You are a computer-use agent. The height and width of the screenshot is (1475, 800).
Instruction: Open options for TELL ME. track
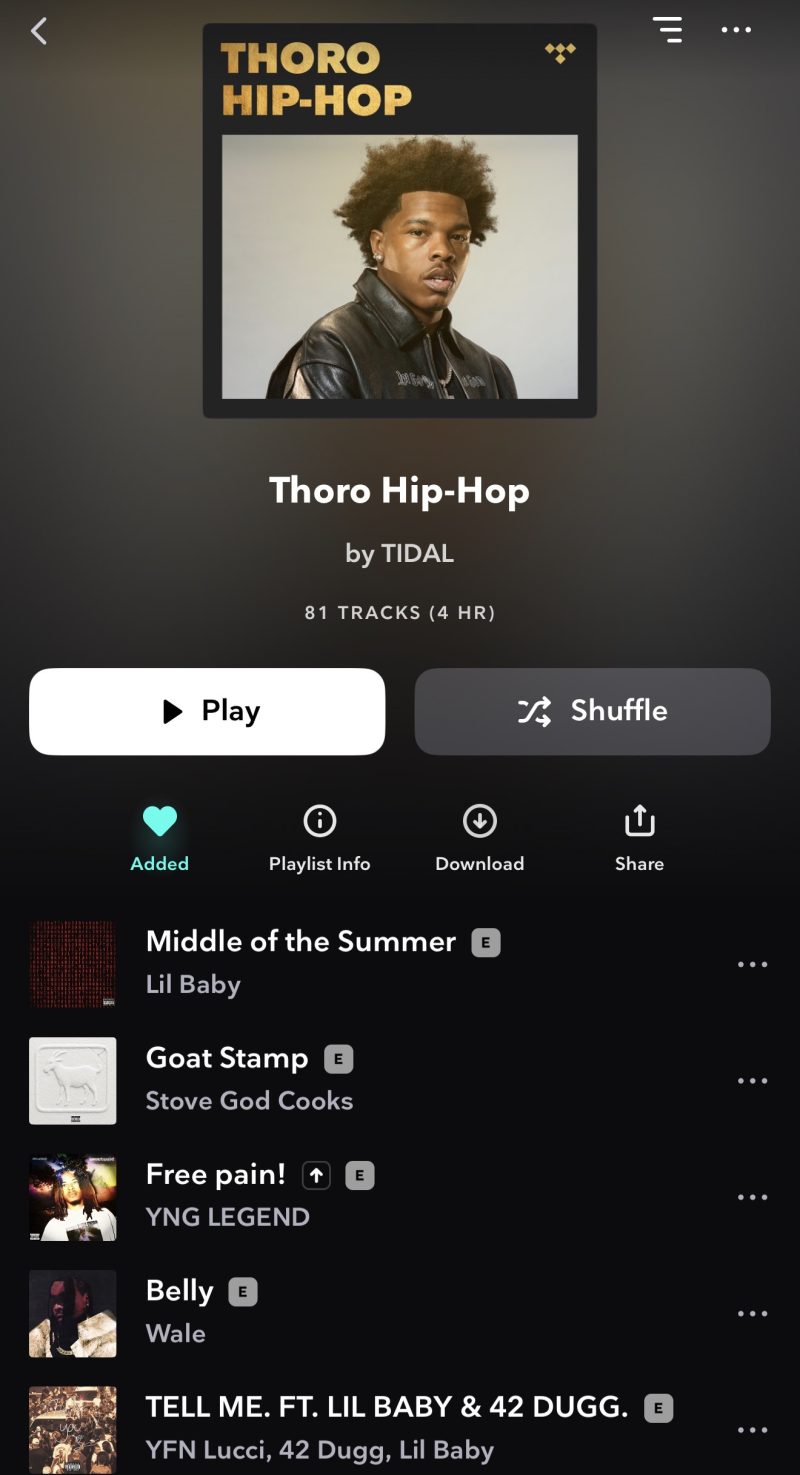[752, 1430]
